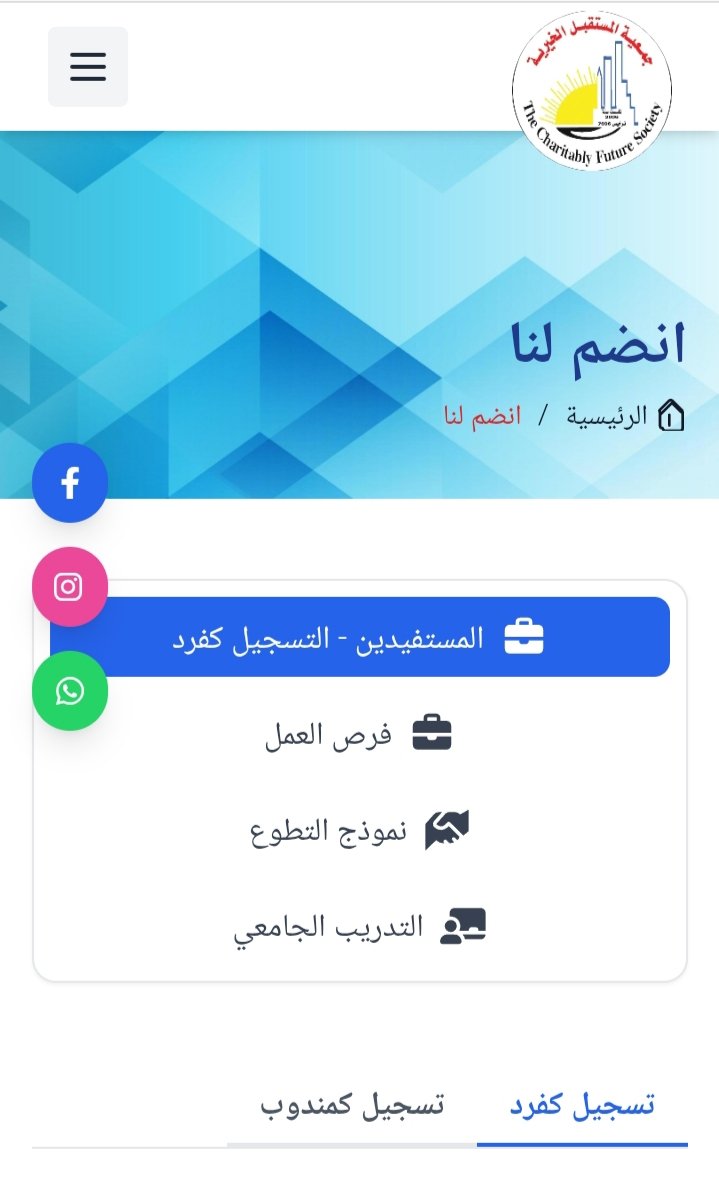Open the Instagram floating button
The height and width of the screenshot is (1179, 719).
point(69,587)
